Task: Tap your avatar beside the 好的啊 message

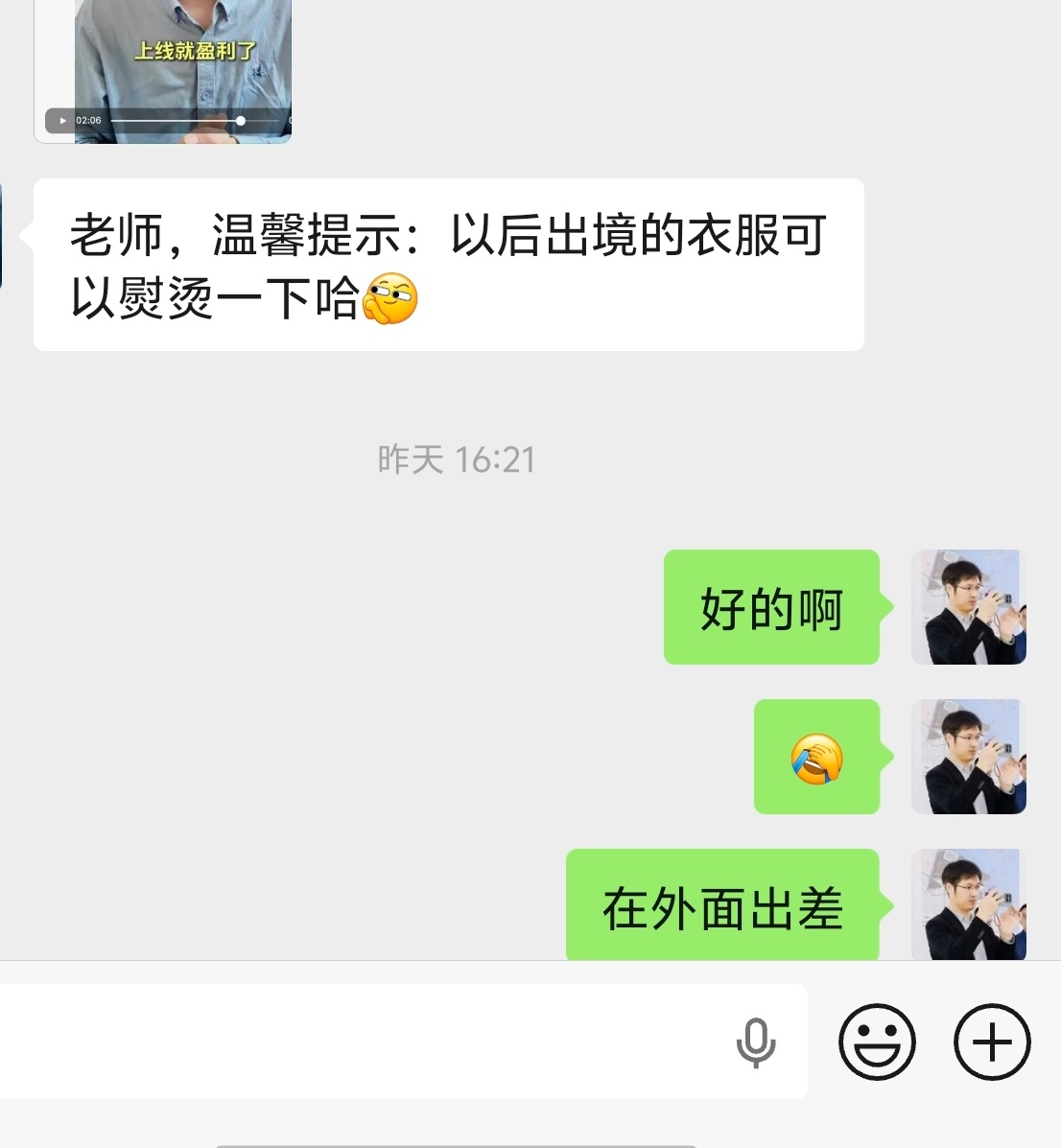Action: click(x=968, y=606)
